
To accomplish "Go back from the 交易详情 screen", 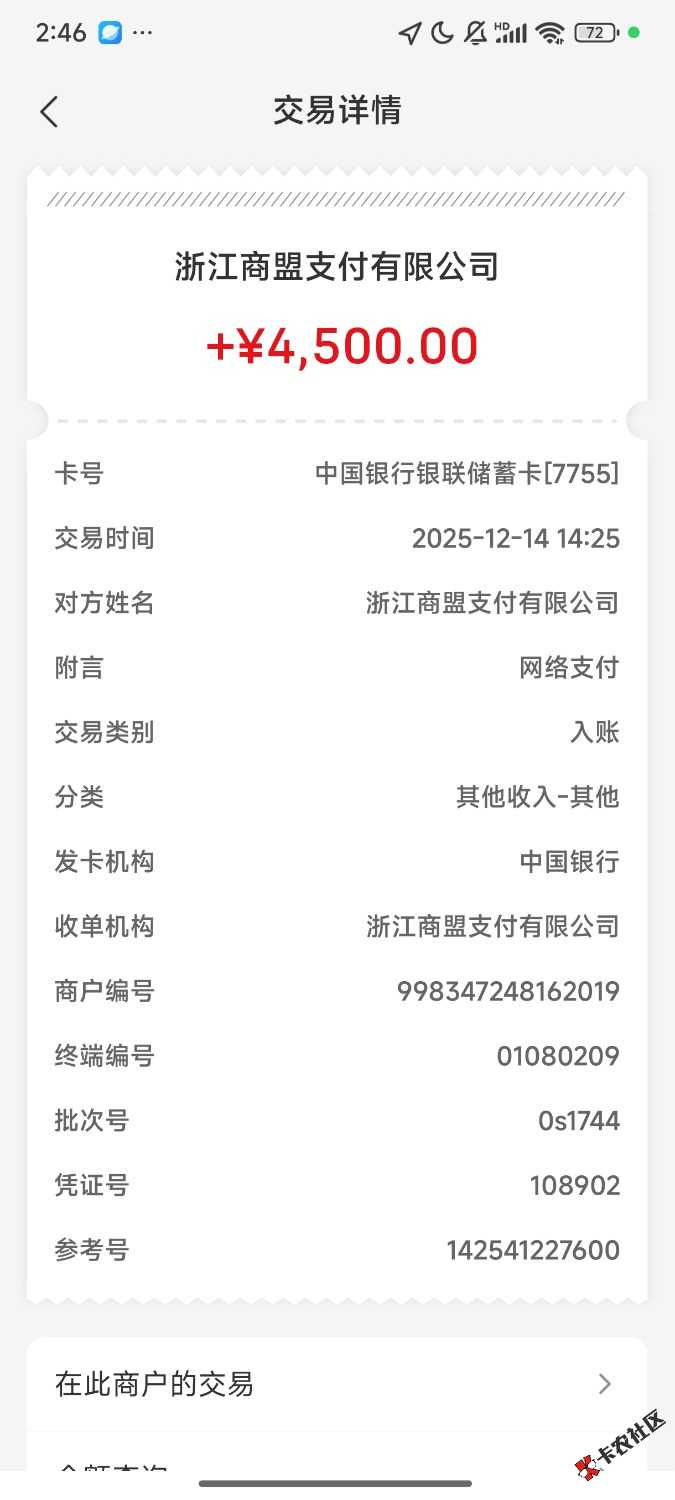I will click(49, 111).
